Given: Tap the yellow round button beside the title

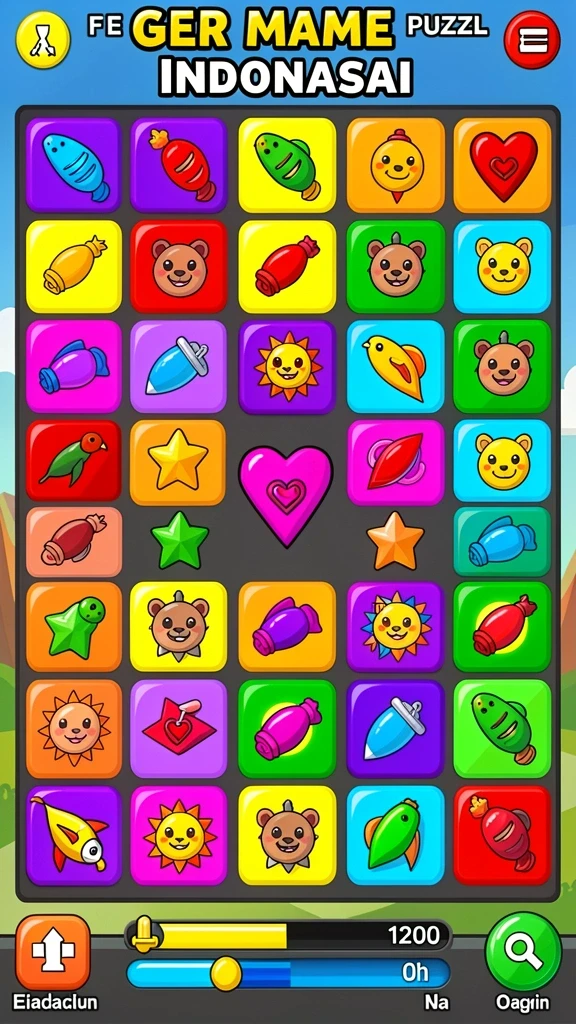Looking at the screenshot, I should [43, 40].
